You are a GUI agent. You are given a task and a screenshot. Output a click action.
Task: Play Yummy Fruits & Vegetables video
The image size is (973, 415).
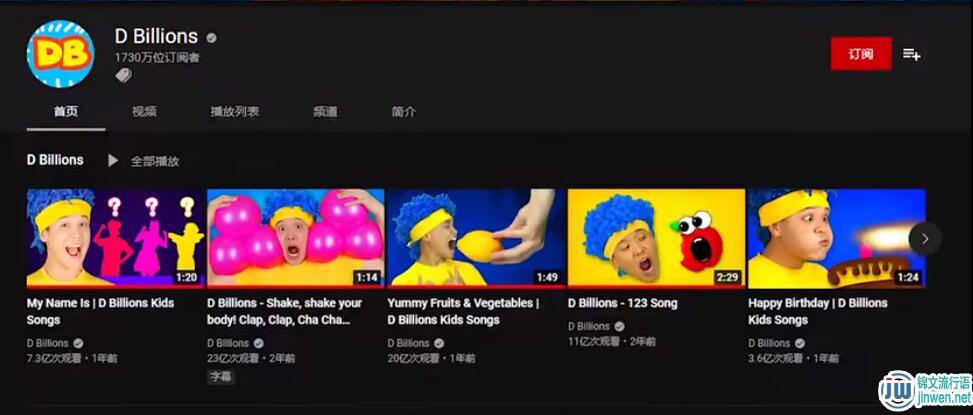(x=475, y=238)
